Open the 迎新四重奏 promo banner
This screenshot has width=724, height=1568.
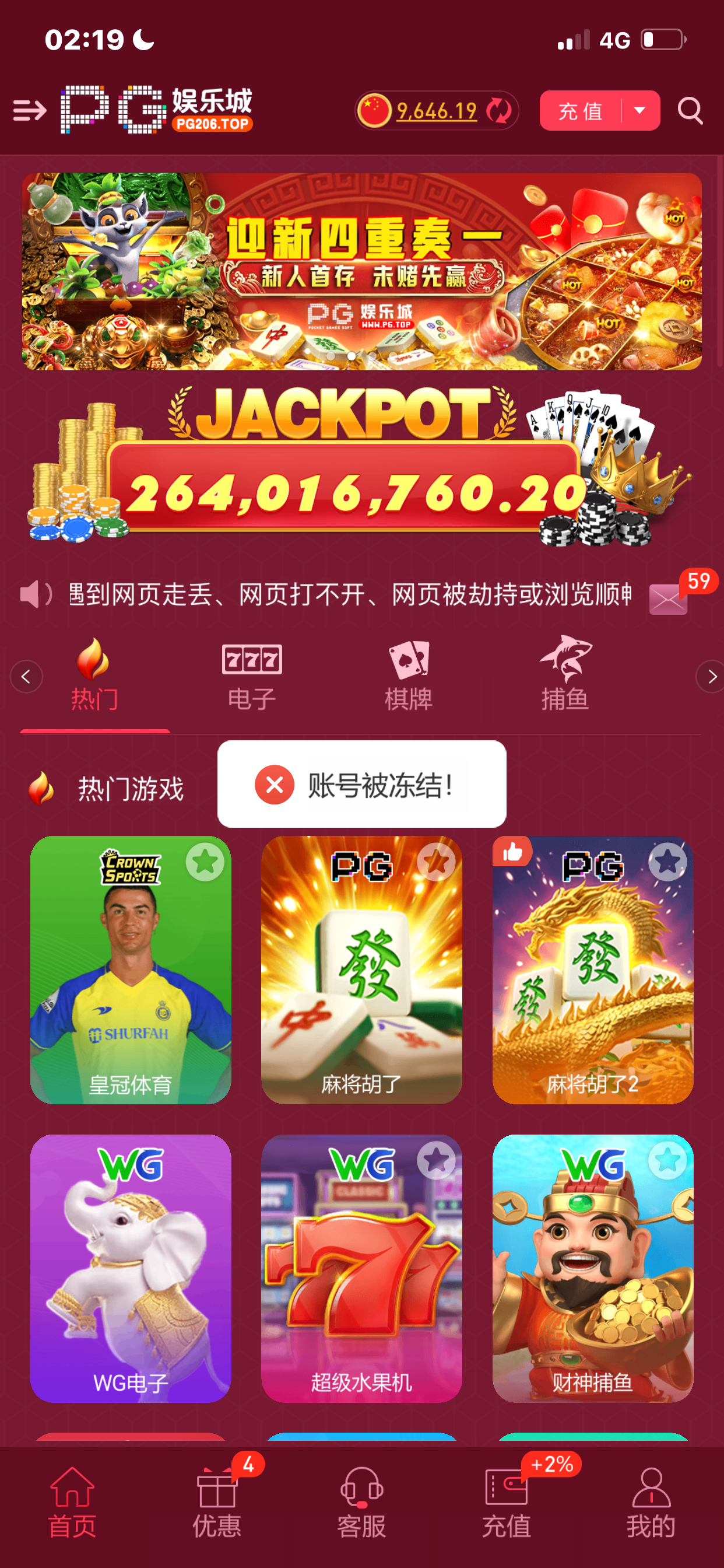[361, 271]
